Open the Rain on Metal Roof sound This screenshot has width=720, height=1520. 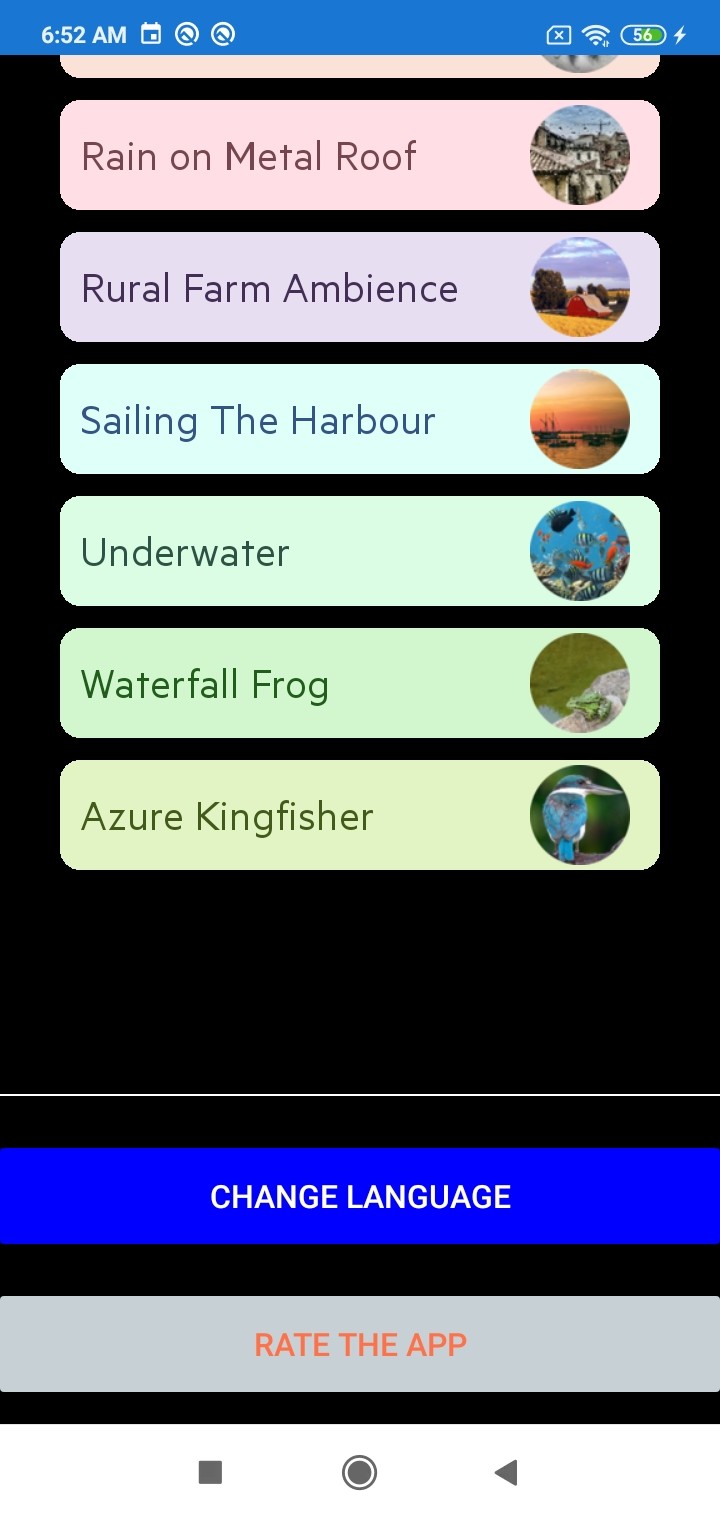pyautogui.click(x=359, y=156)
